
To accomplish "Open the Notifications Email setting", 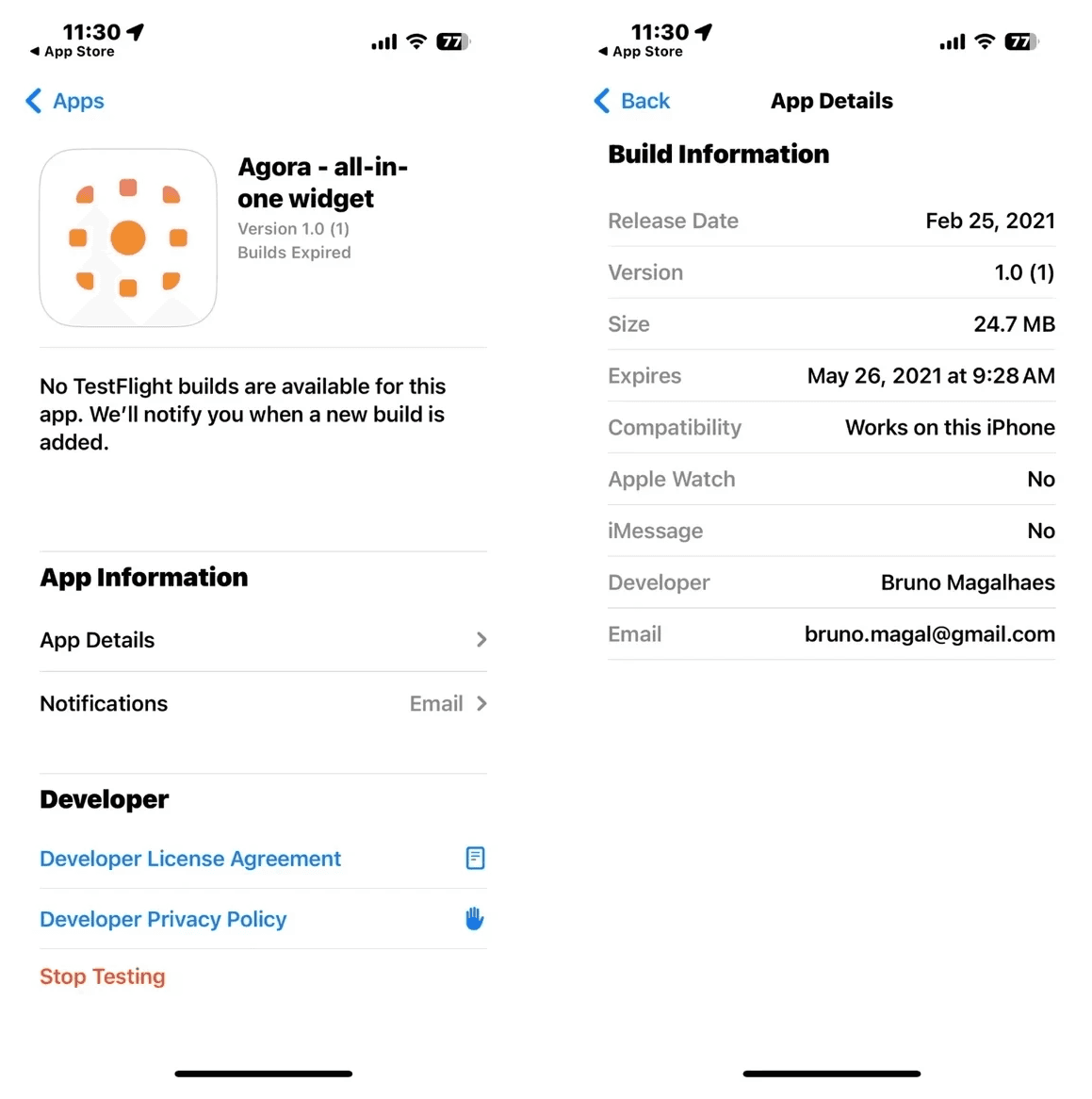I will [x=264, y=703].
